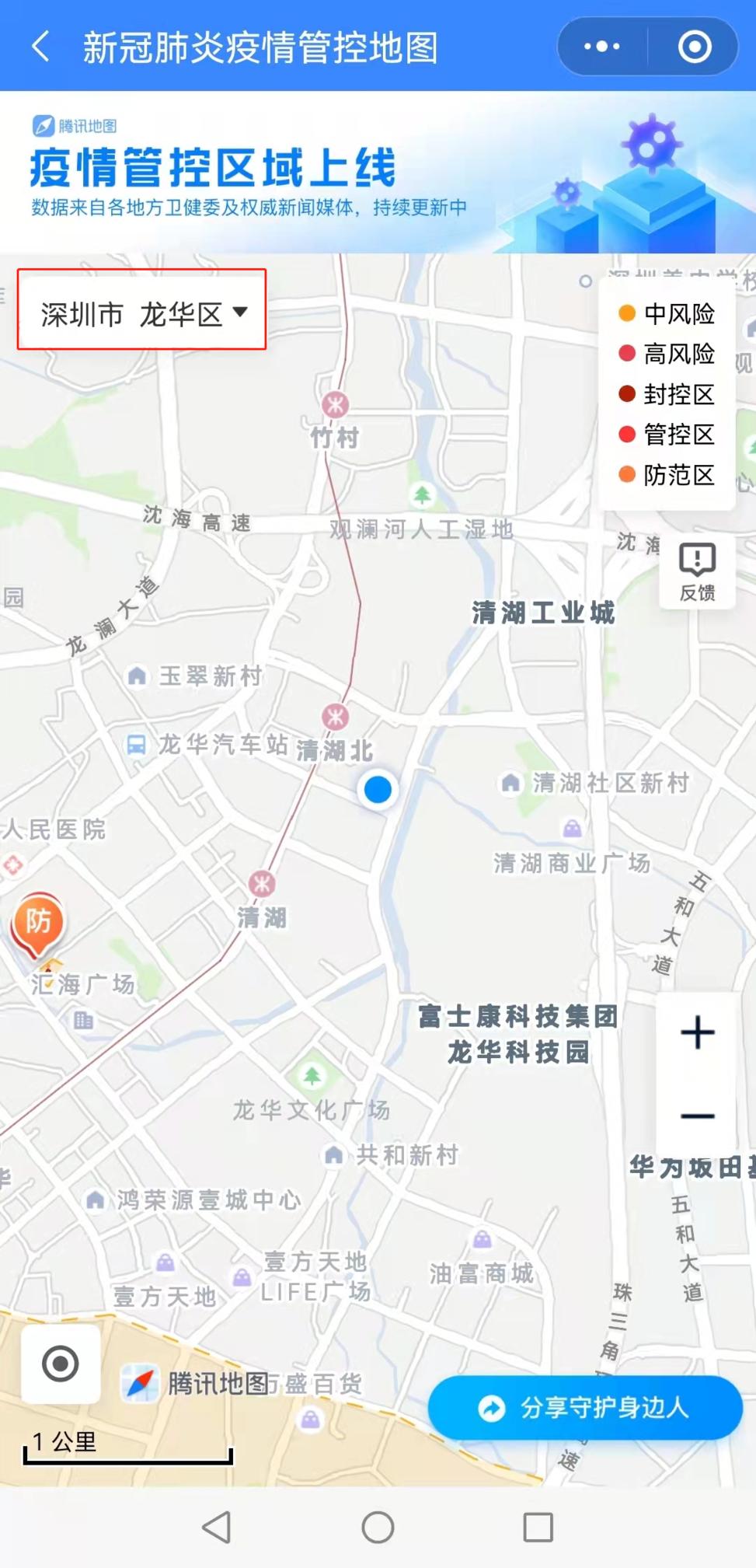This screenshot has height=1568, width=756.
Task: Return with the system back button
Action: click(217, 1527)
